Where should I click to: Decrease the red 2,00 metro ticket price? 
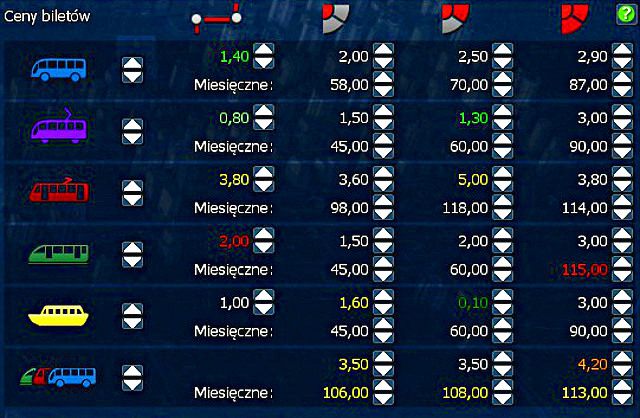[x=262, y=249]
